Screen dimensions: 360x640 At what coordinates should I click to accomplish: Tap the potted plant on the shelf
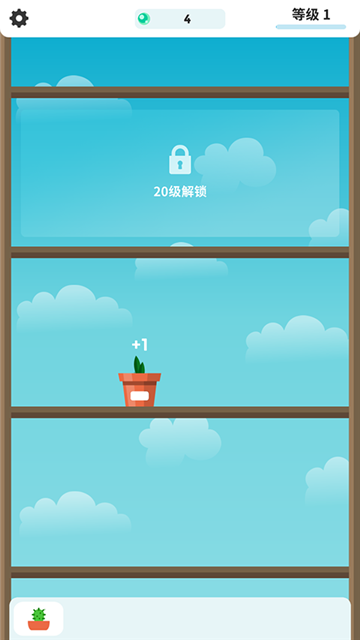coord(140,382)
